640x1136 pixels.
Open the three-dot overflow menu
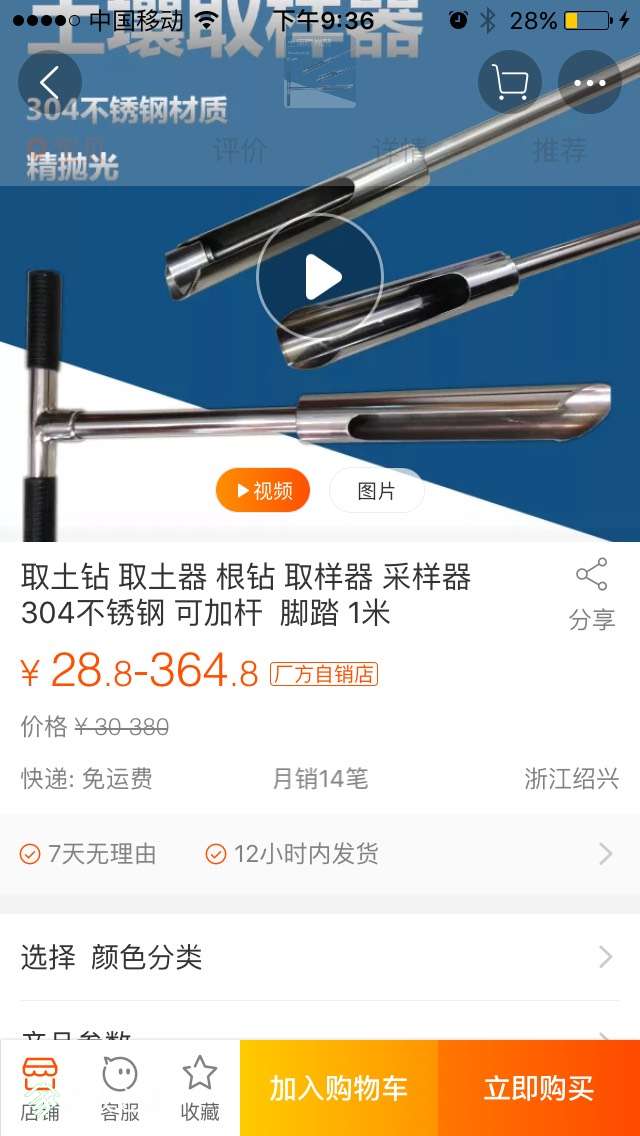tap(590, 82)
